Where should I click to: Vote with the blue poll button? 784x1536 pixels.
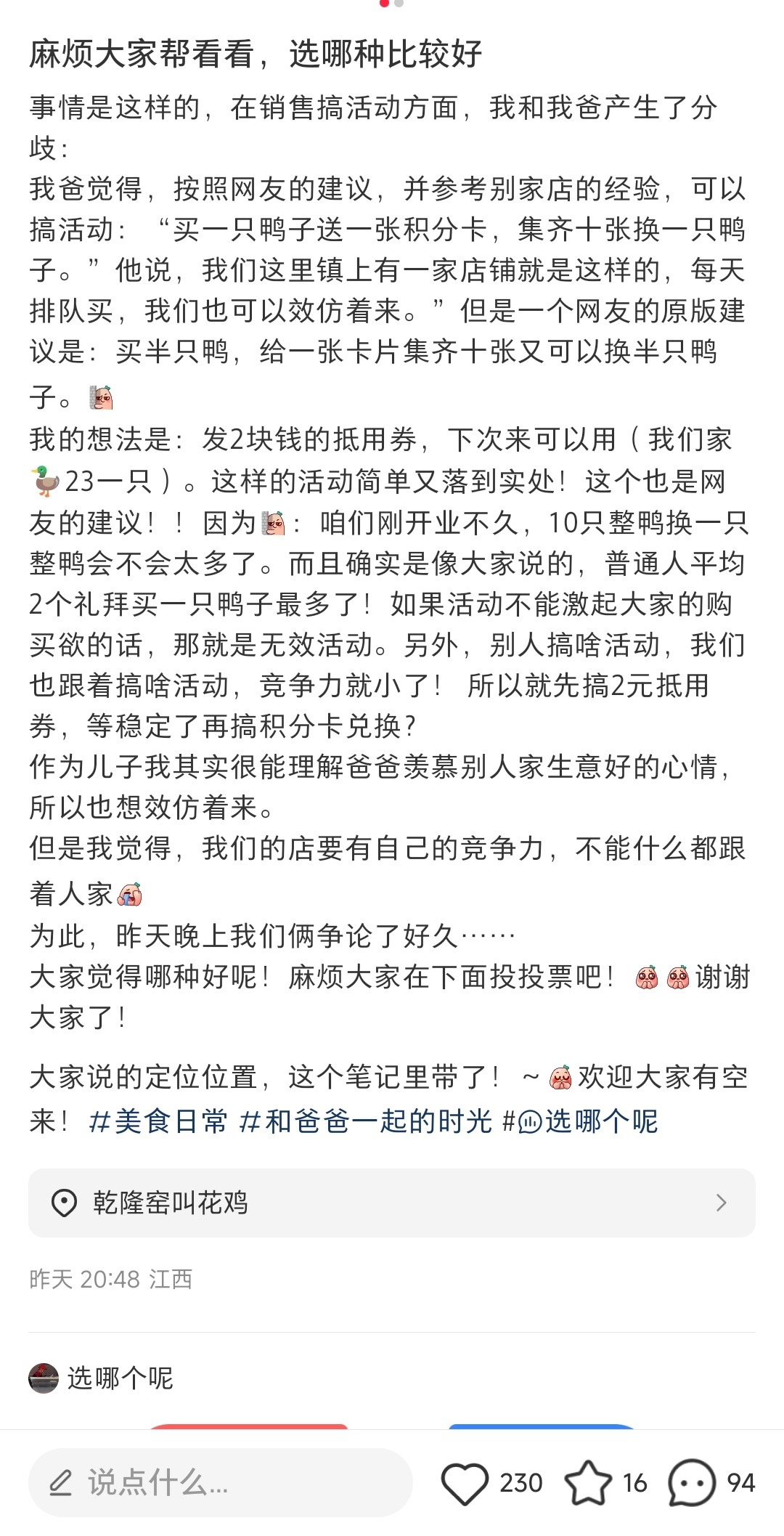coord(541,1426)
